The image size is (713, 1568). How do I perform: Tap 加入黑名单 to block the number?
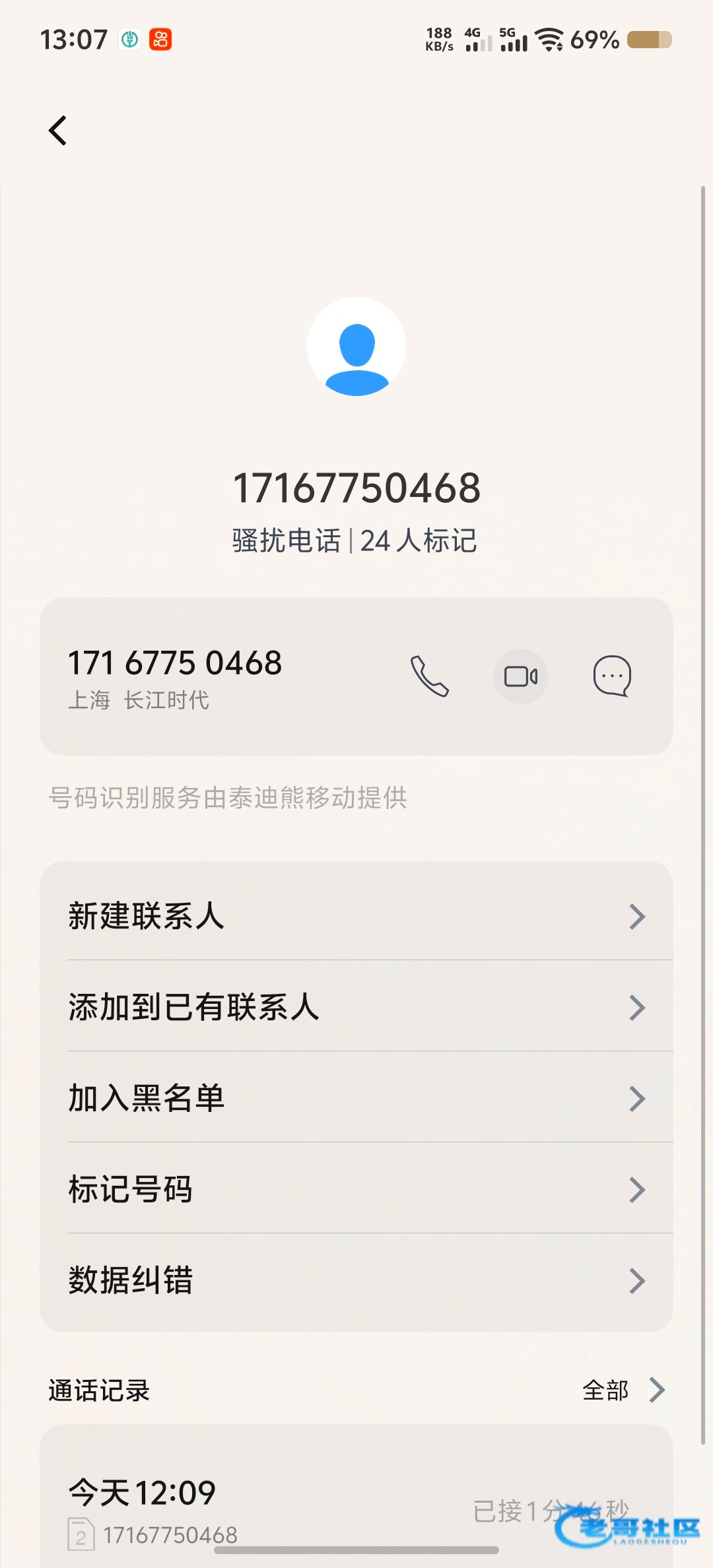[356, 1098]
